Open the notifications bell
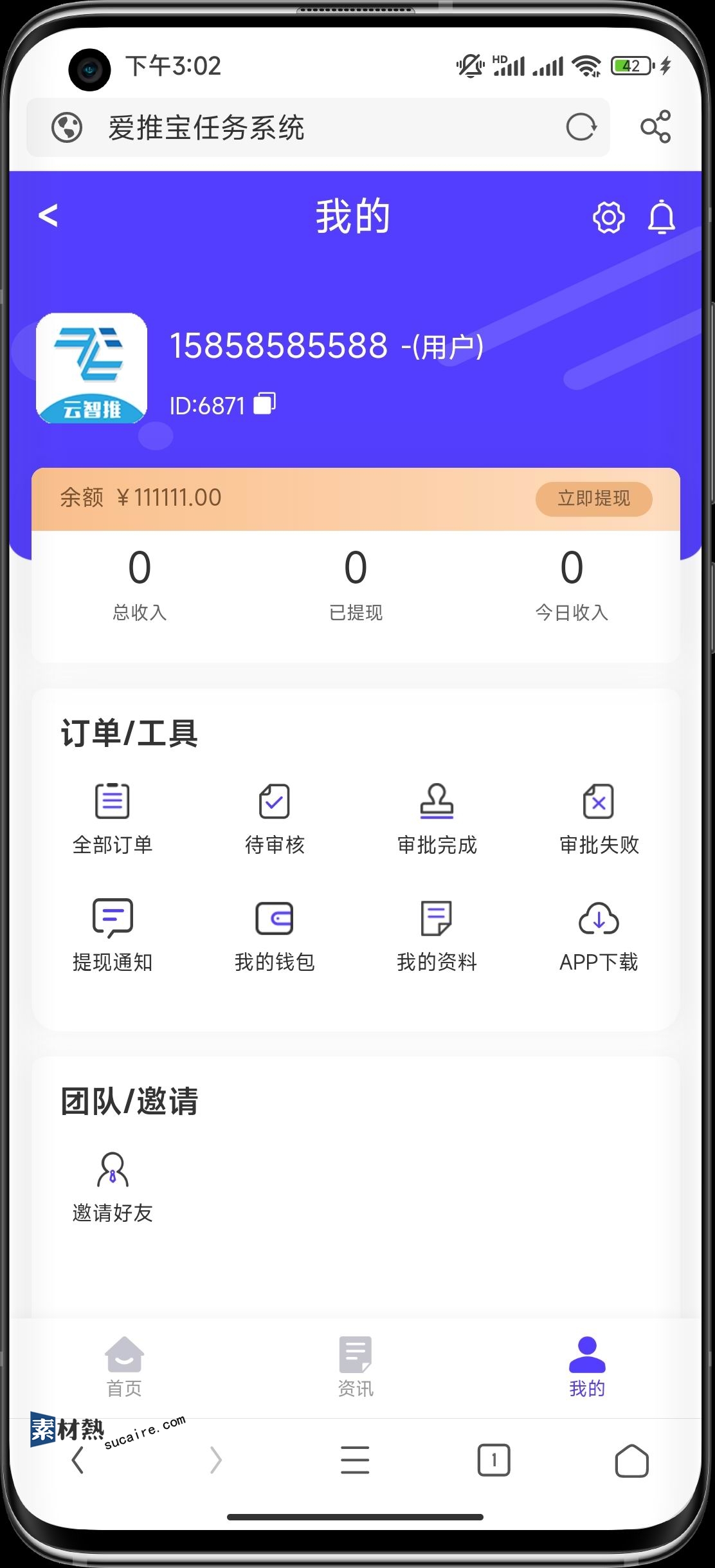The image size is (715, 1568). pyautogui.click(x=661, y=217)
